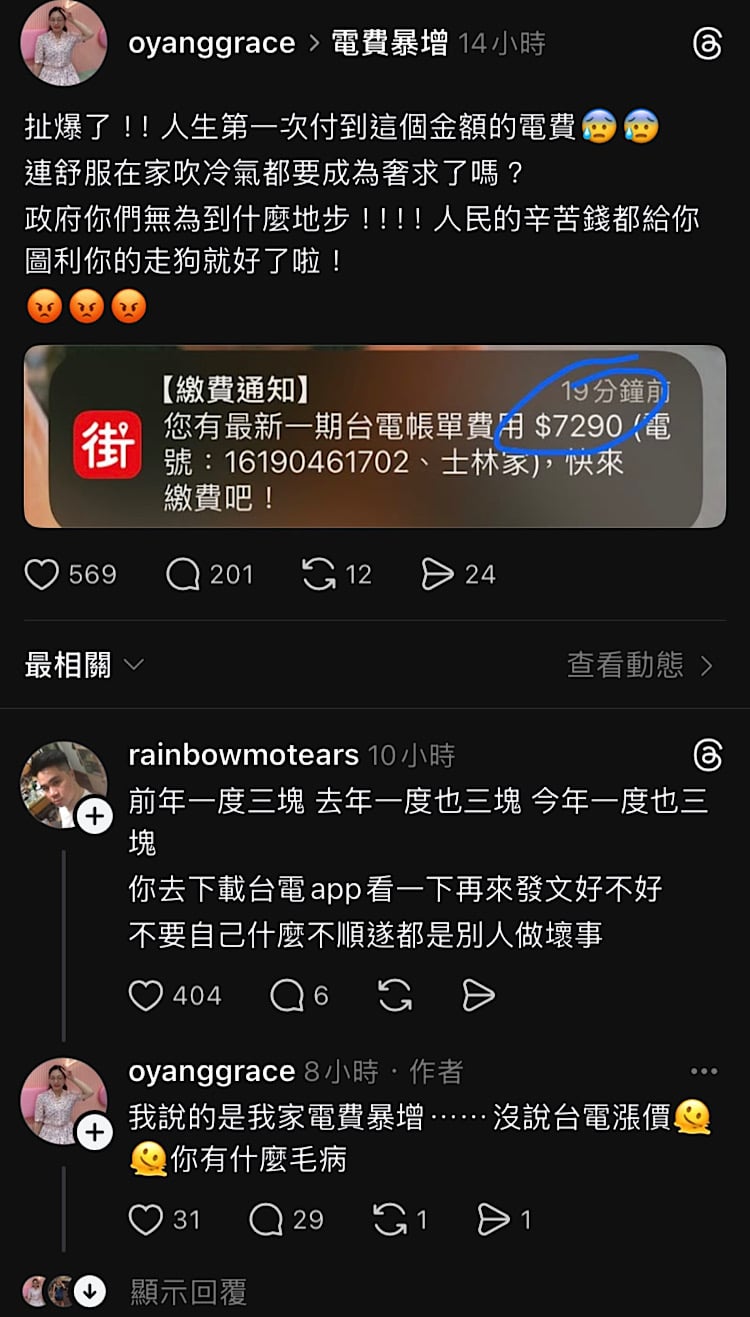Reply to rainbowmotears' comment
The width and height of the screenshot is (750, 1317).
288,996
